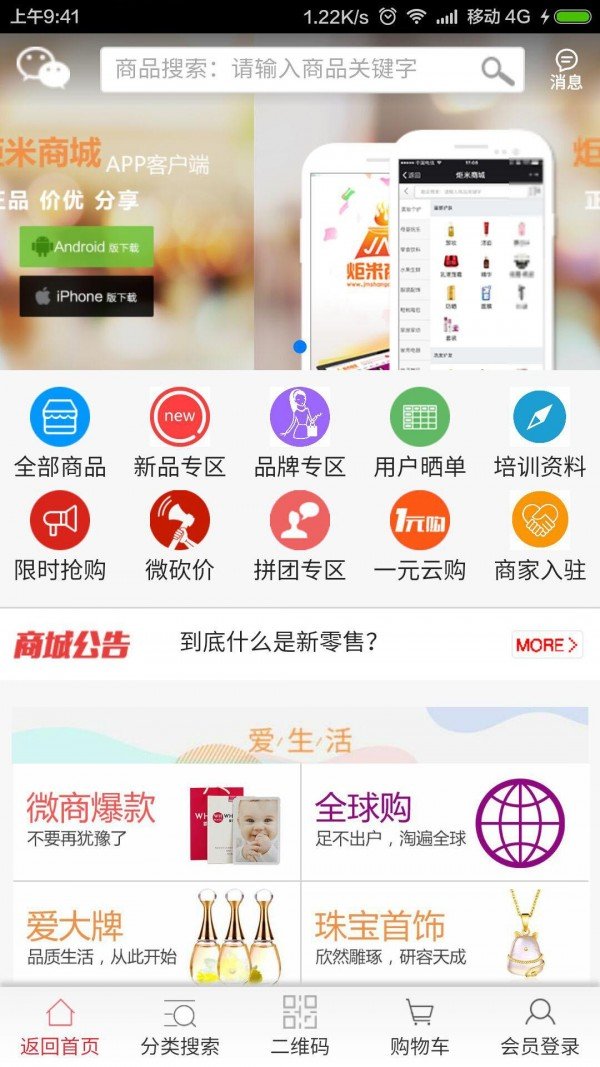The image size is (600, 1067).
Task: Open 消息 messages icon
Action: [x=566, y=70]
